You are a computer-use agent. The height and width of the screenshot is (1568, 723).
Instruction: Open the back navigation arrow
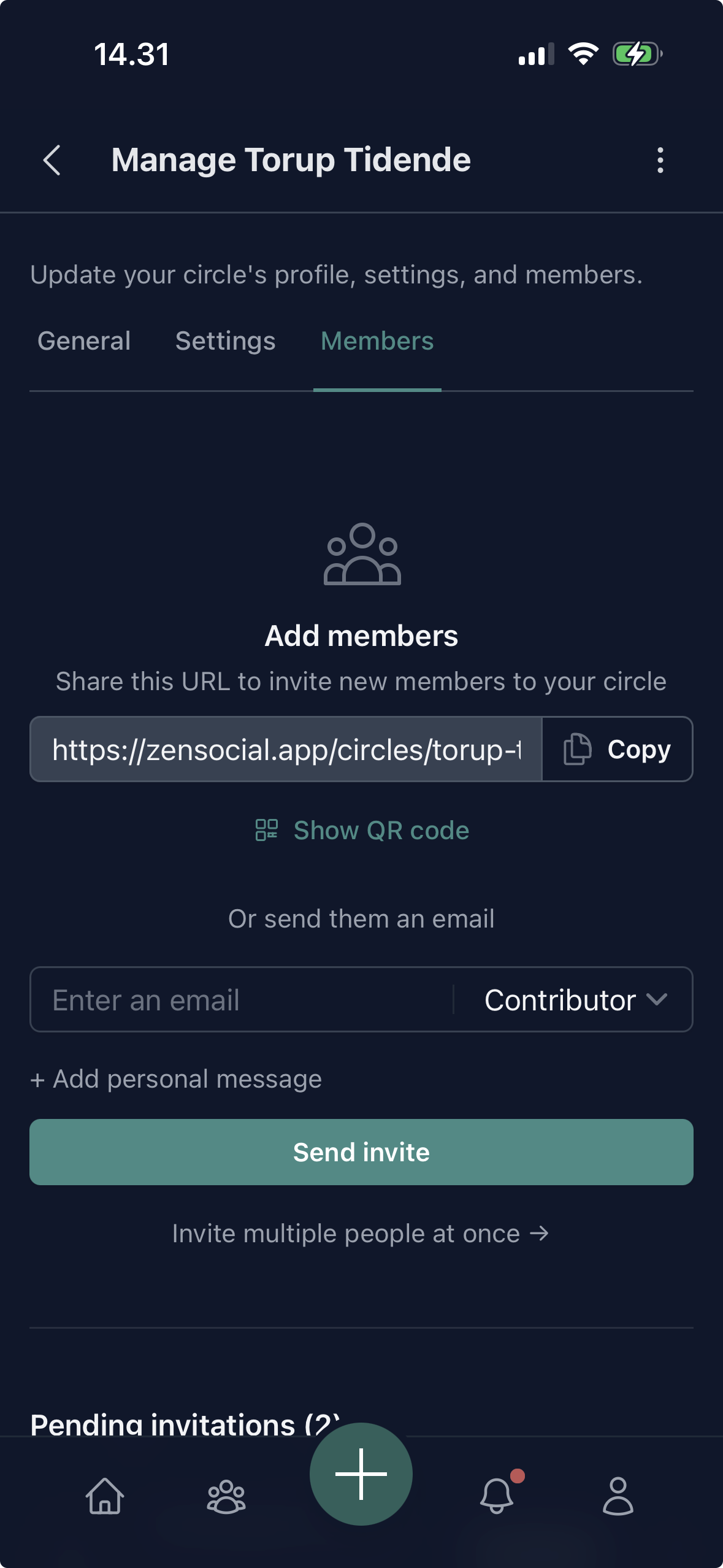(x=52, y=160)
